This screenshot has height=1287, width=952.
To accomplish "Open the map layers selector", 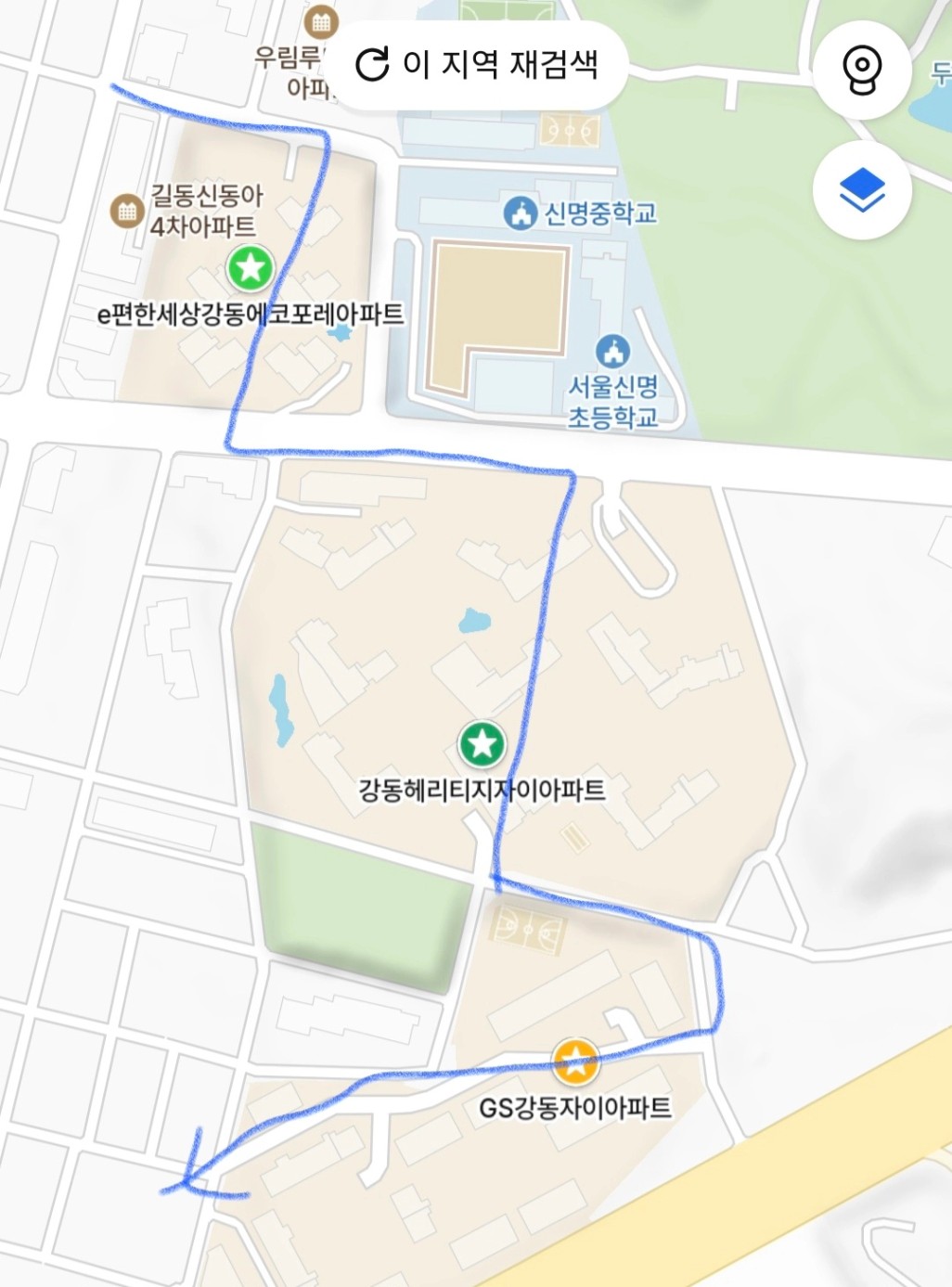I will point(862,190).
